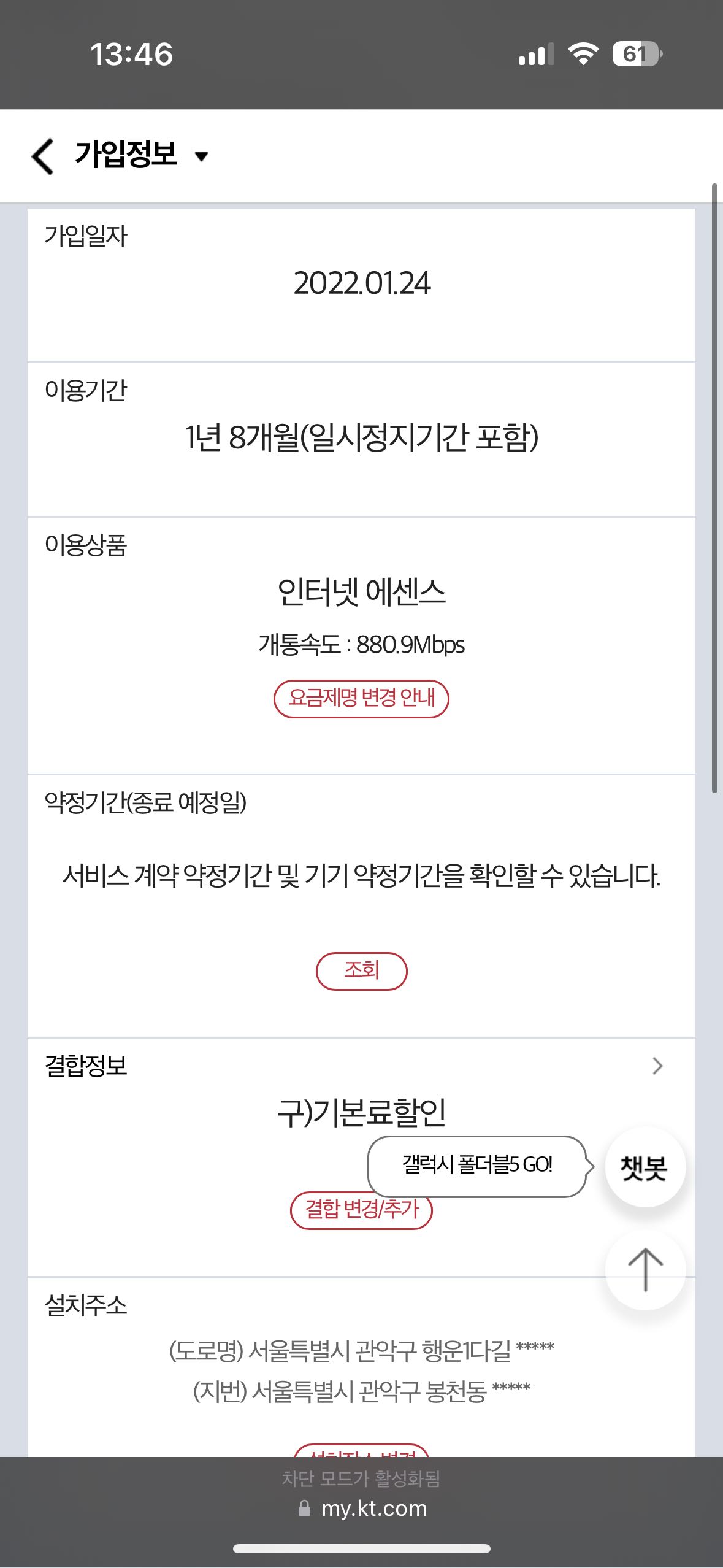Expand the 가입정보 dropdown menu

(x=201, y=156)
